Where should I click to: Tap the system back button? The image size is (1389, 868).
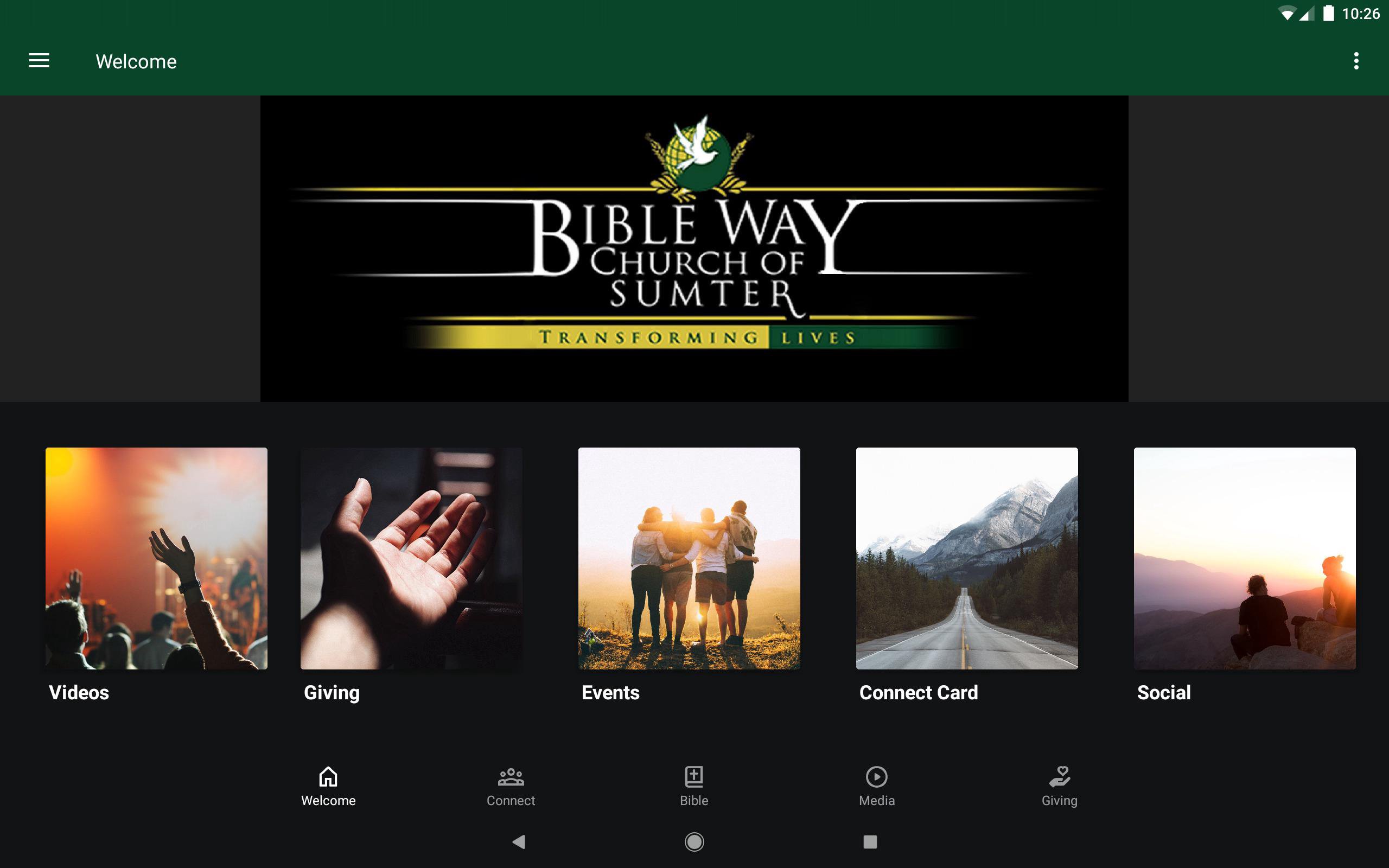pos(519,841)
